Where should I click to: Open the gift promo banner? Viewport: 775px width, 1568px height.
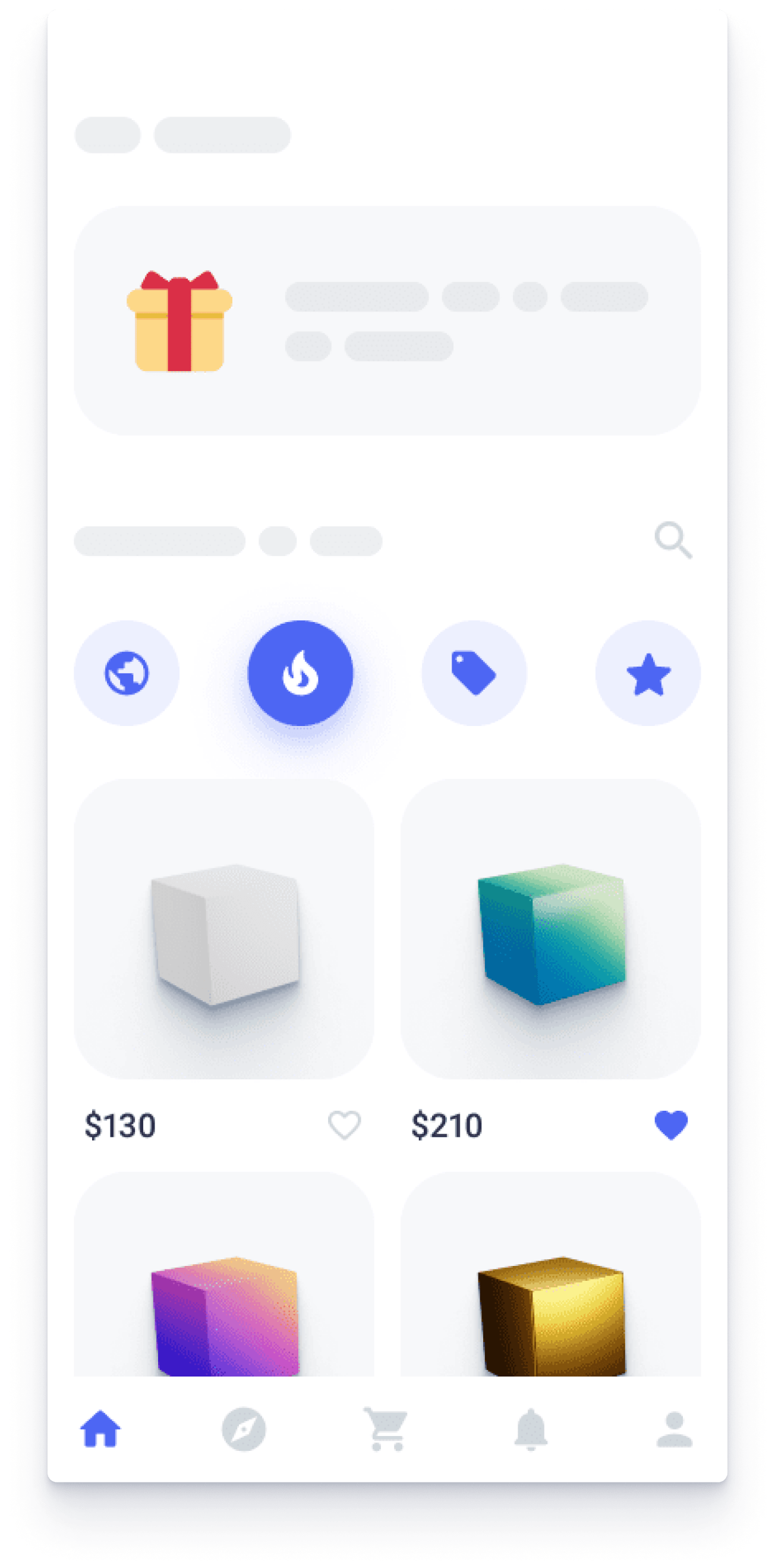click(387, 320)
